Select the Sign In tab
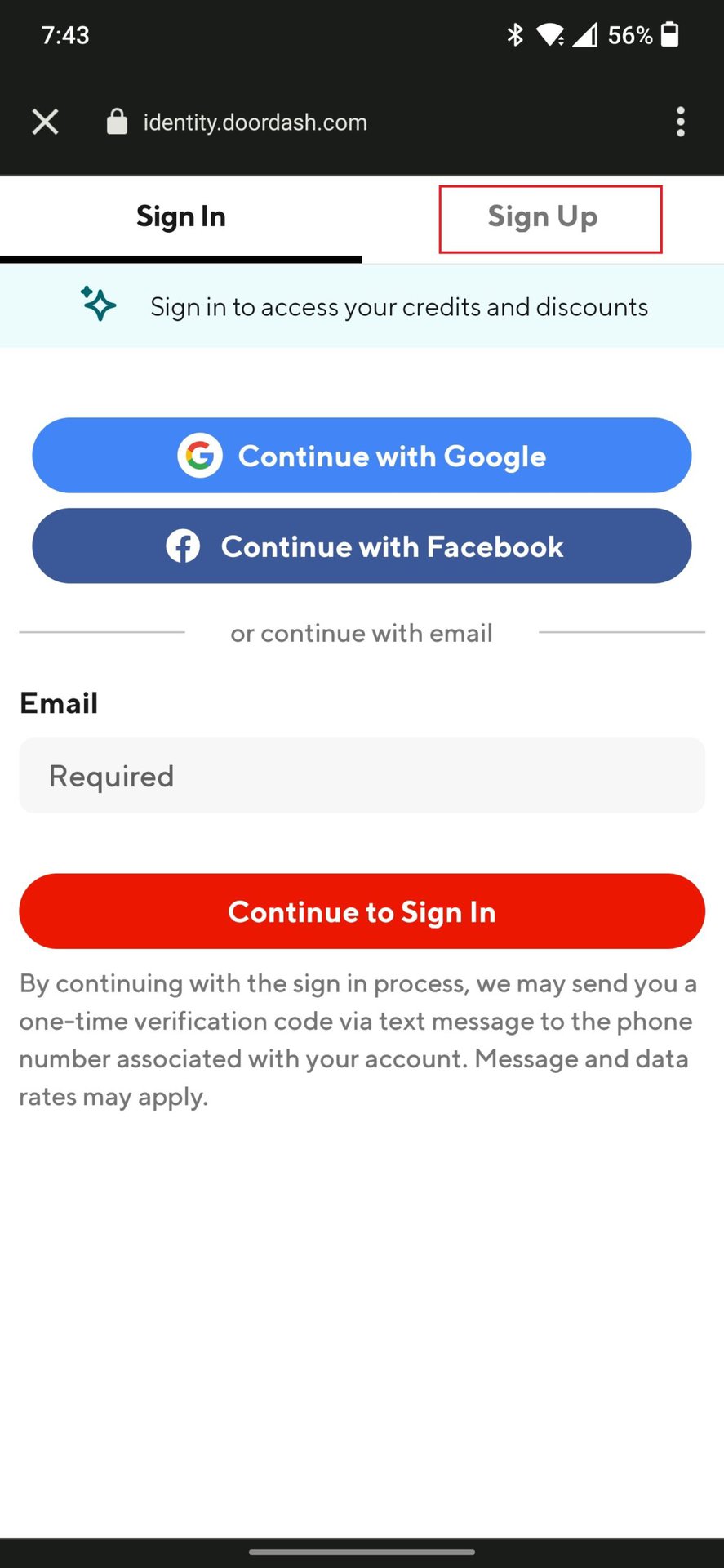 180,217
